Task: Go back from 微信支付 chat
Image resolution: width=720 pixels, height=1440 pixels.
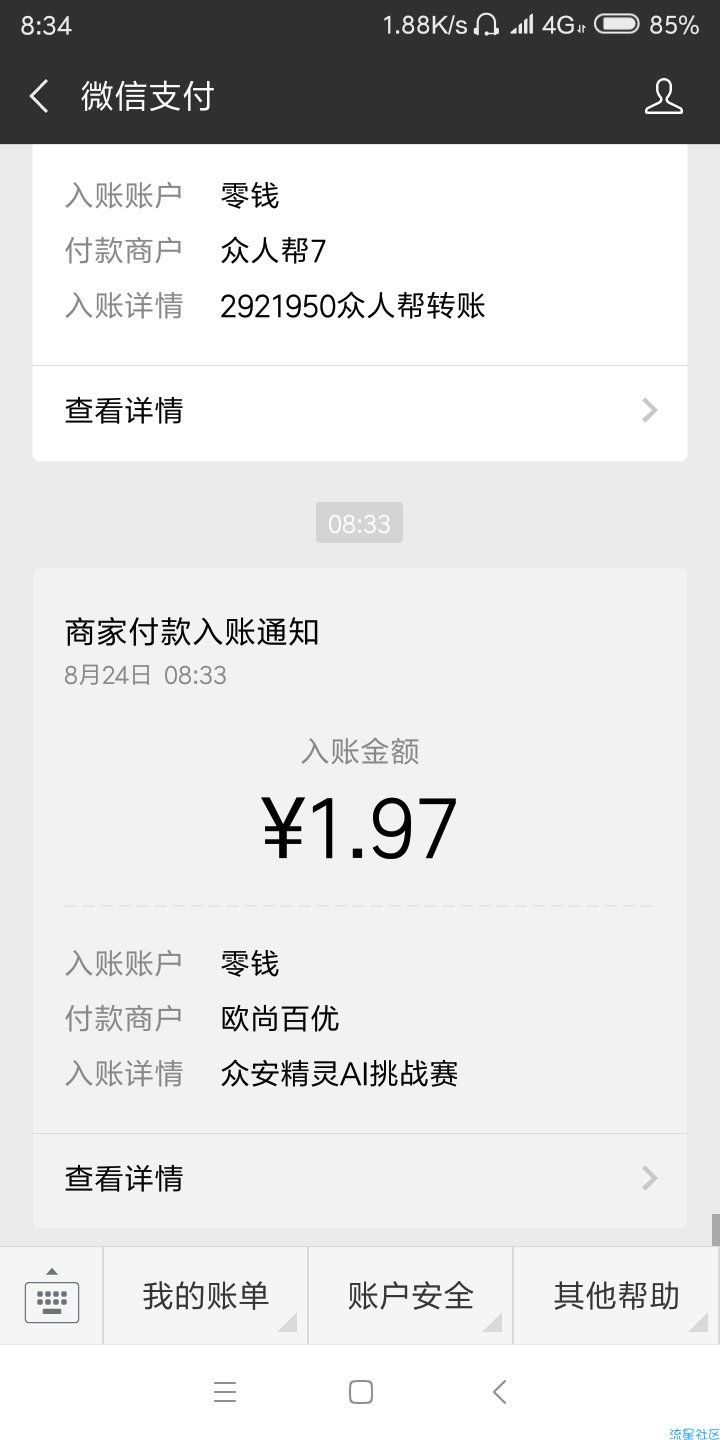Action: 39,97
